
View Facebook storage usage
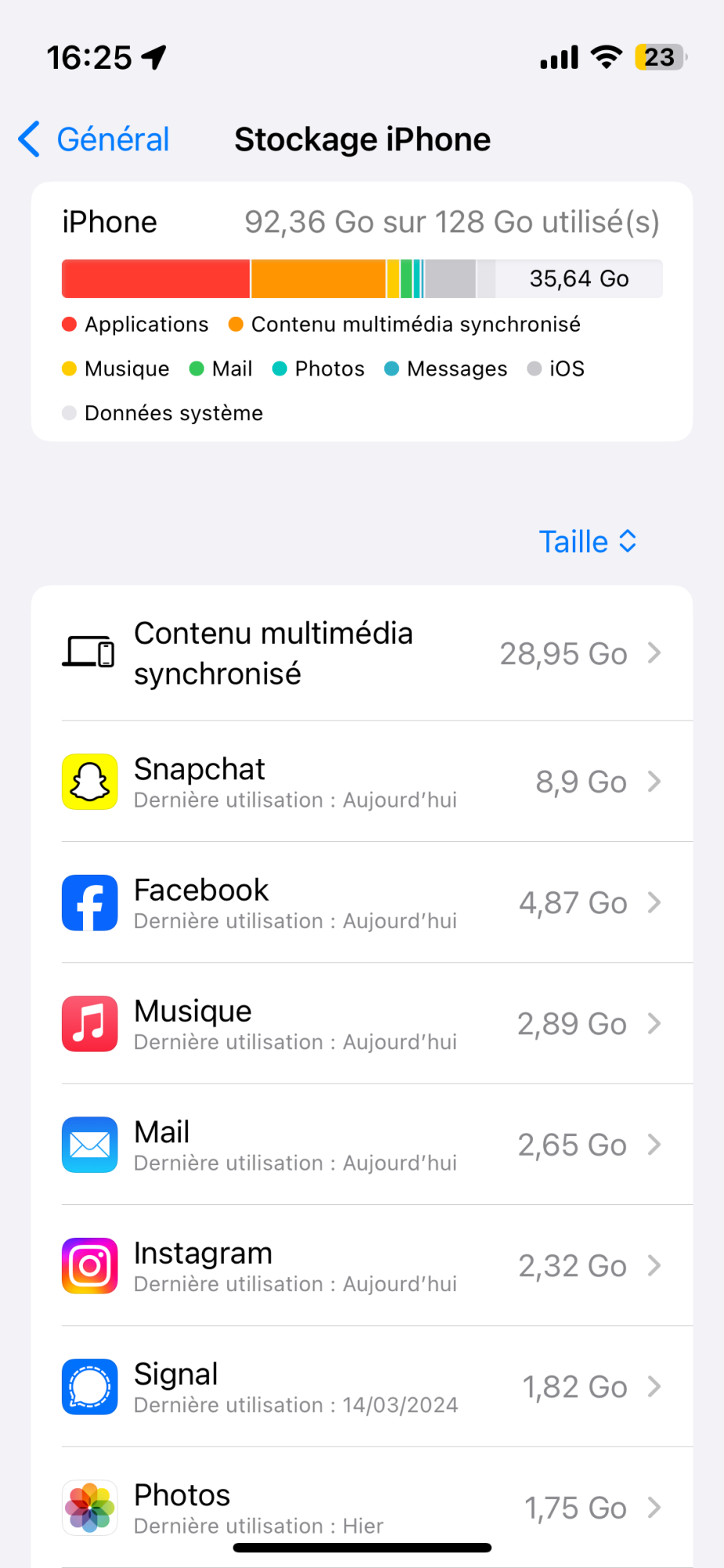click(362, 903)
